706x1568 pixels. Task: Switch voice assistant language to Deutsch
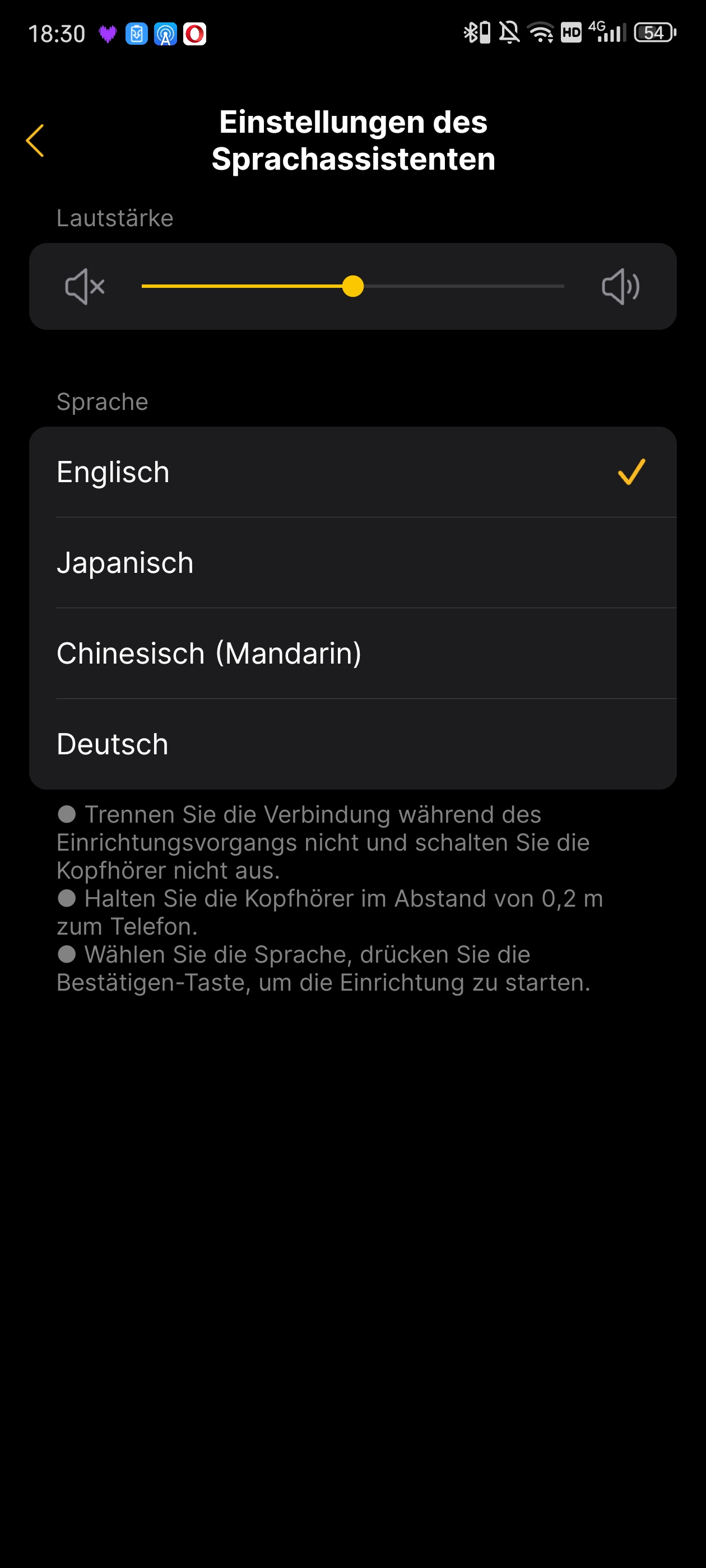[x=352, y=744]
